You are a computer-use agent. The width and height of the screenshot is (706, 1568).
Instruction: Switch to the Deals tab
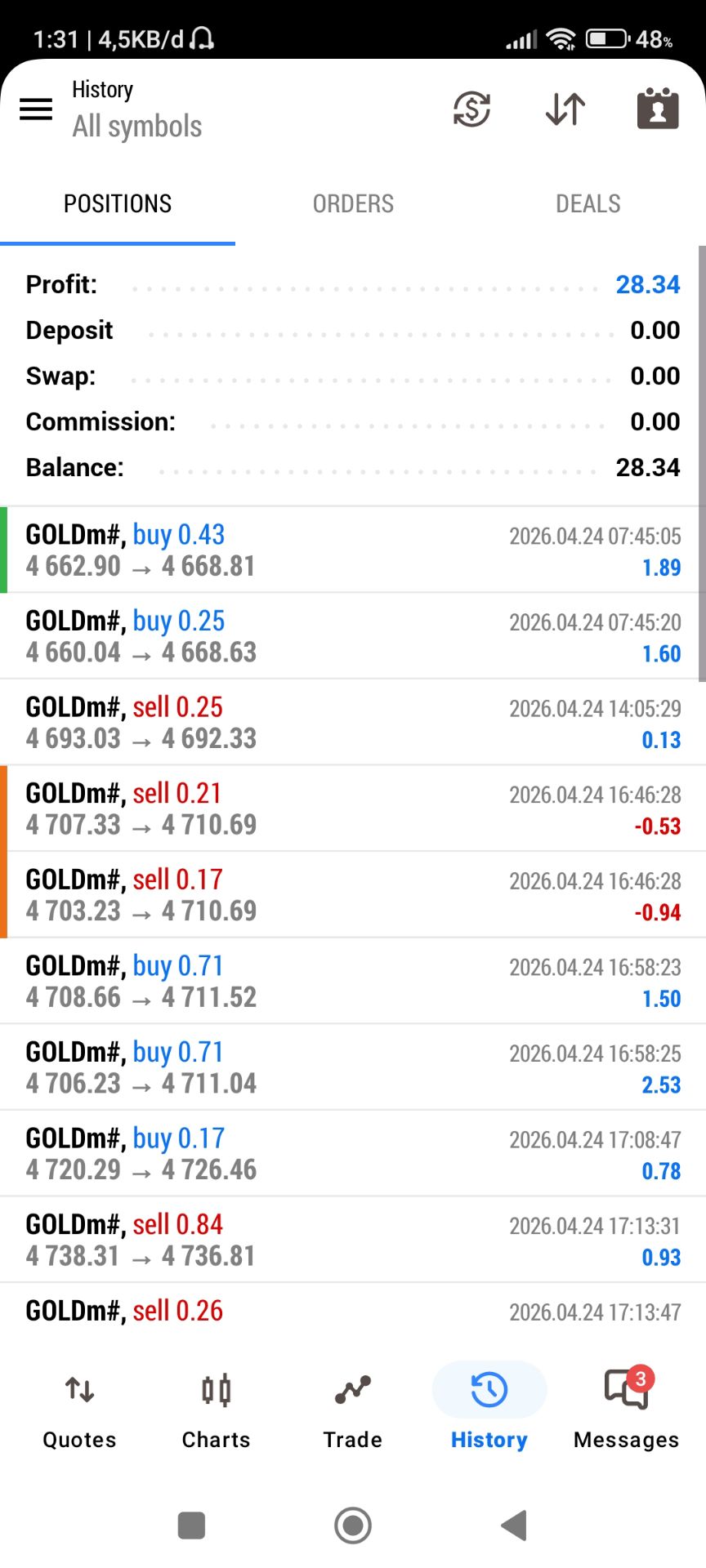click(588, 204)
